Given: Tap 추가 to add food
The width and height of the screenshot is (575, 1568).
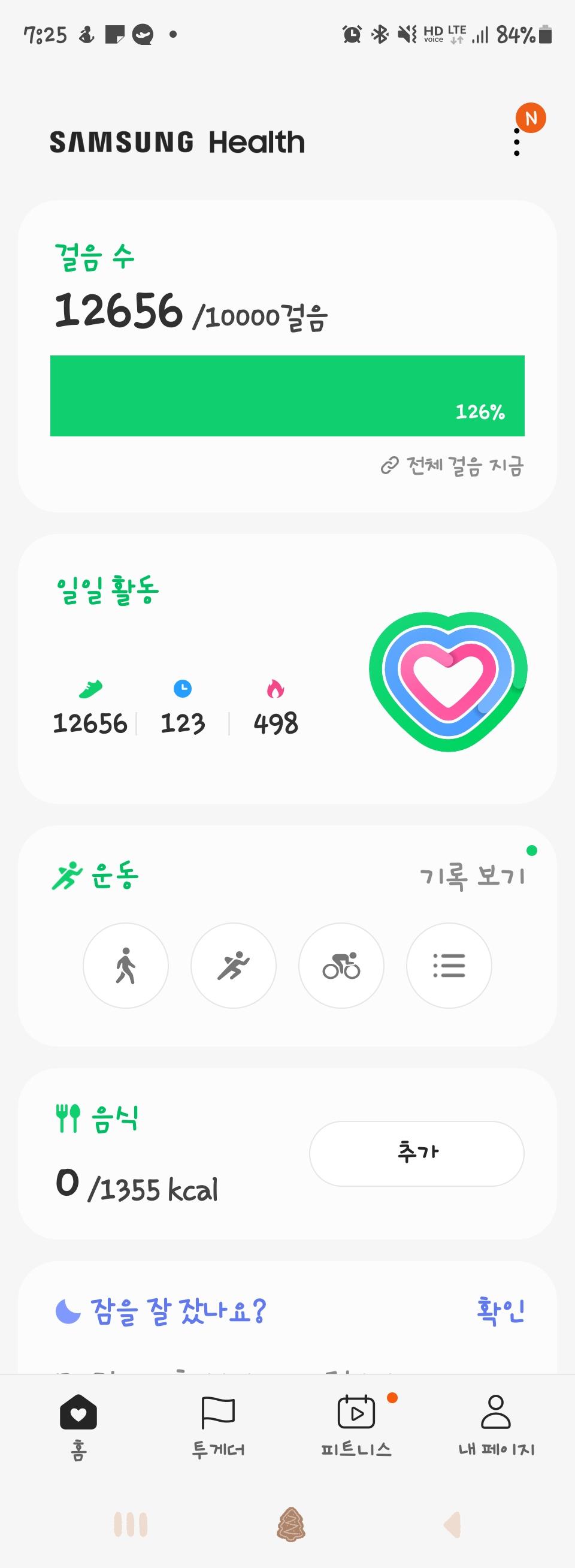Looking at the screenshot, I should pyautogui.click(x=417, y=1153).
